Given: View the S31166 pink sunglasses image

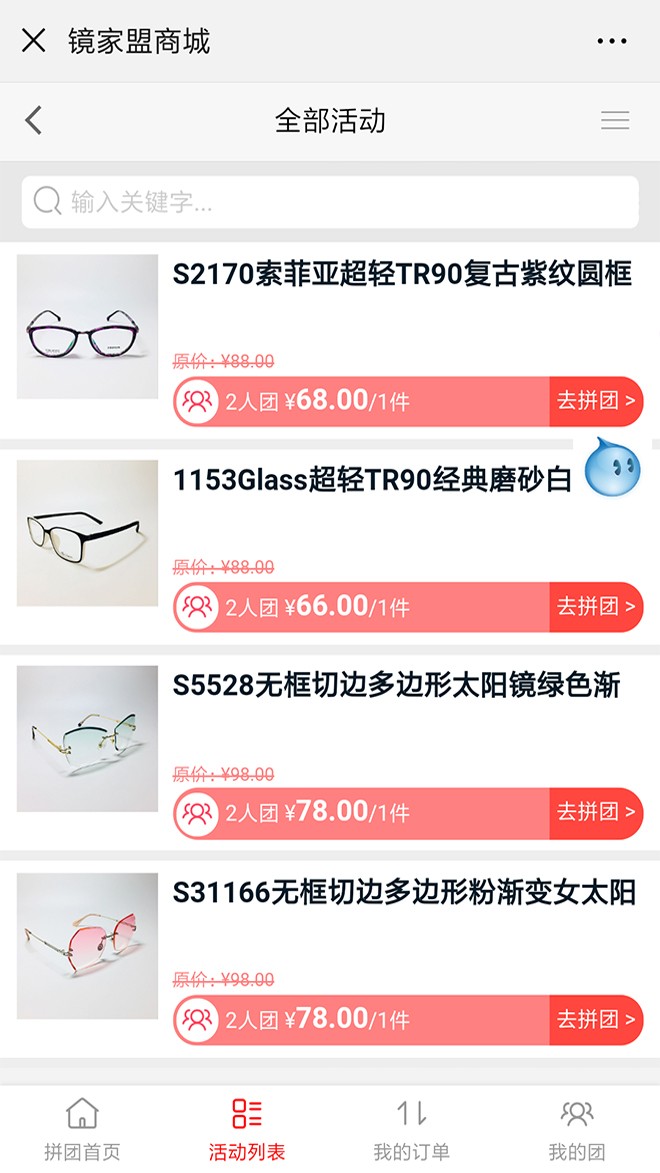Looking at the screenshot, I should coord(88,946).
